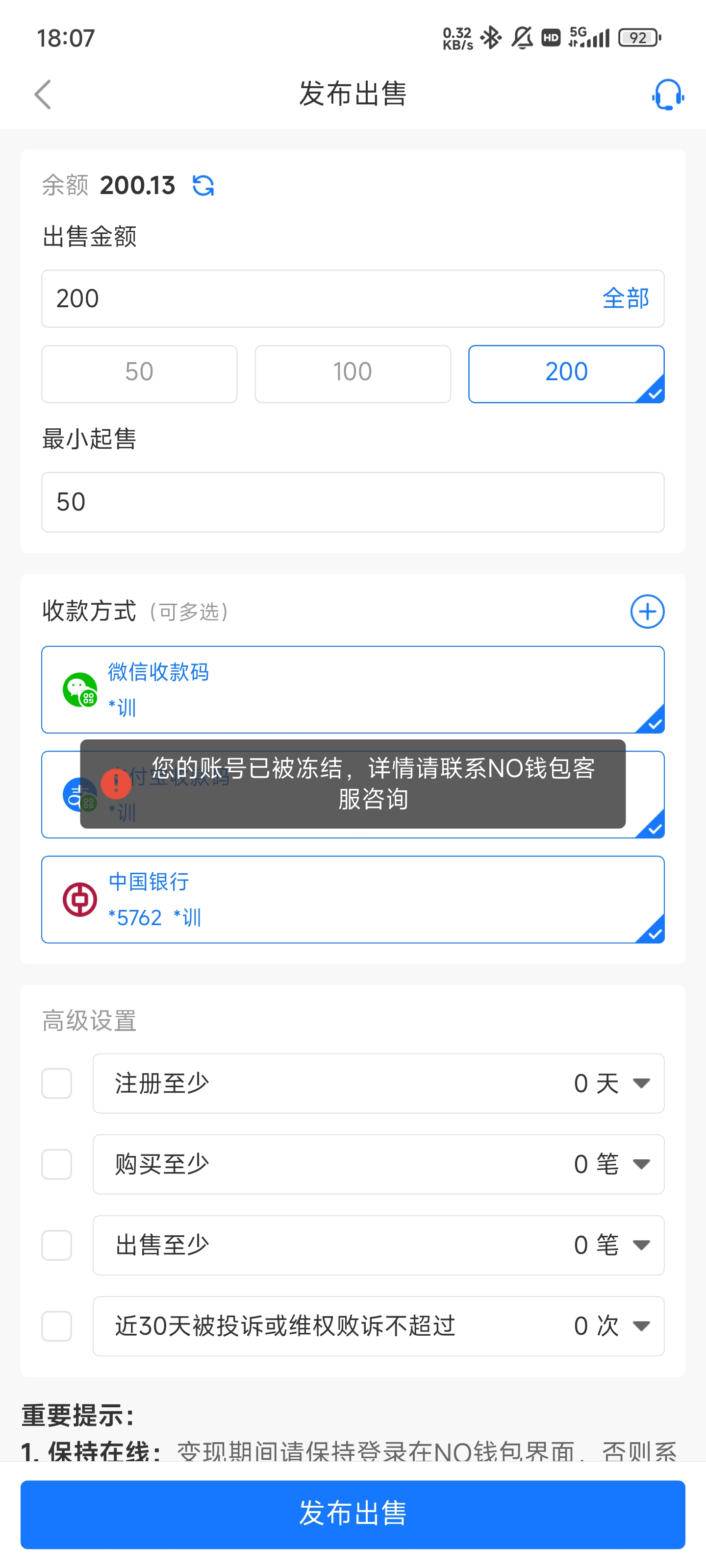Screen dimensions: 706x1568
Task: Check the 近30天被投诉 condition box
Action: [57, 1326]
